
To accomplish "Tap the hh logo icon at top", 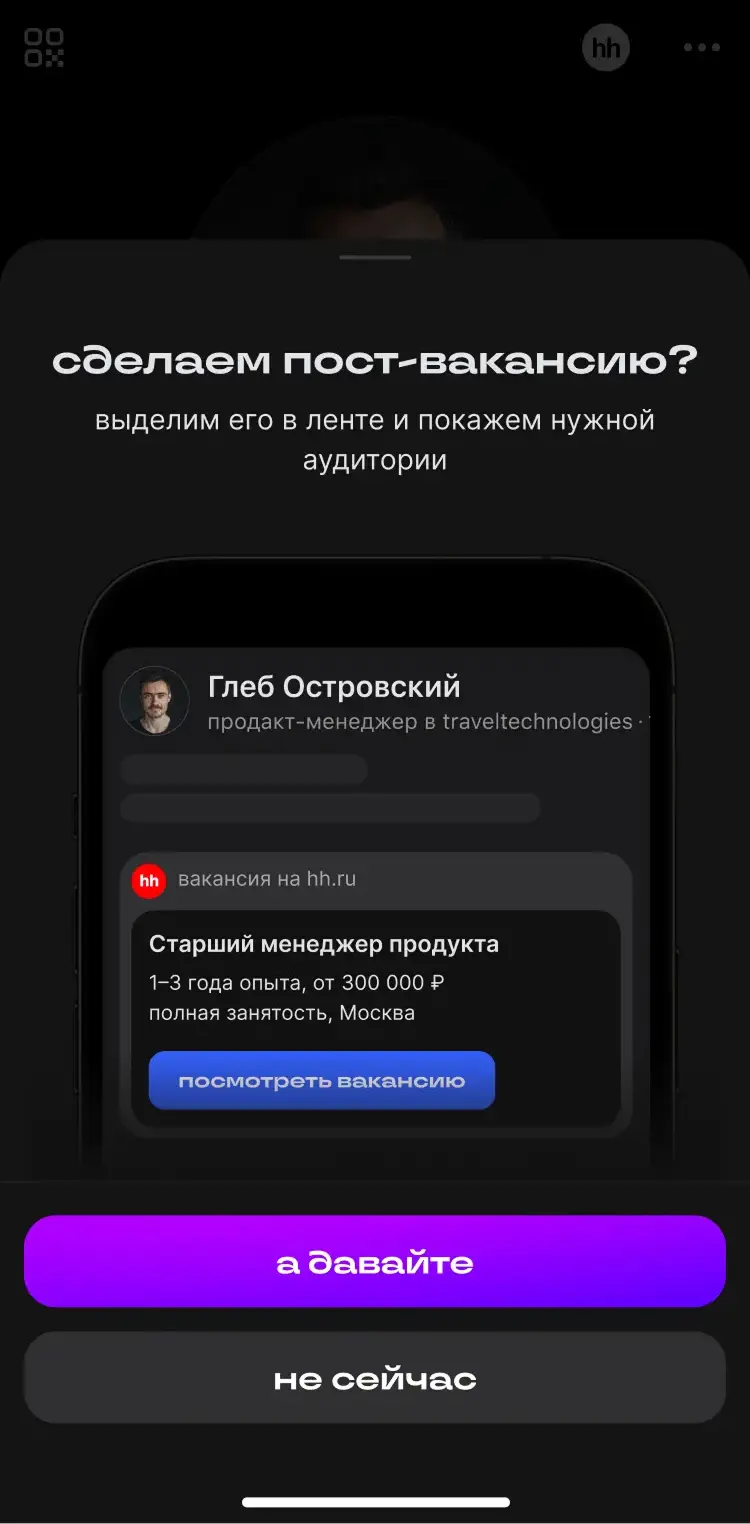I will pyautogui.click(x=605, y=47).
